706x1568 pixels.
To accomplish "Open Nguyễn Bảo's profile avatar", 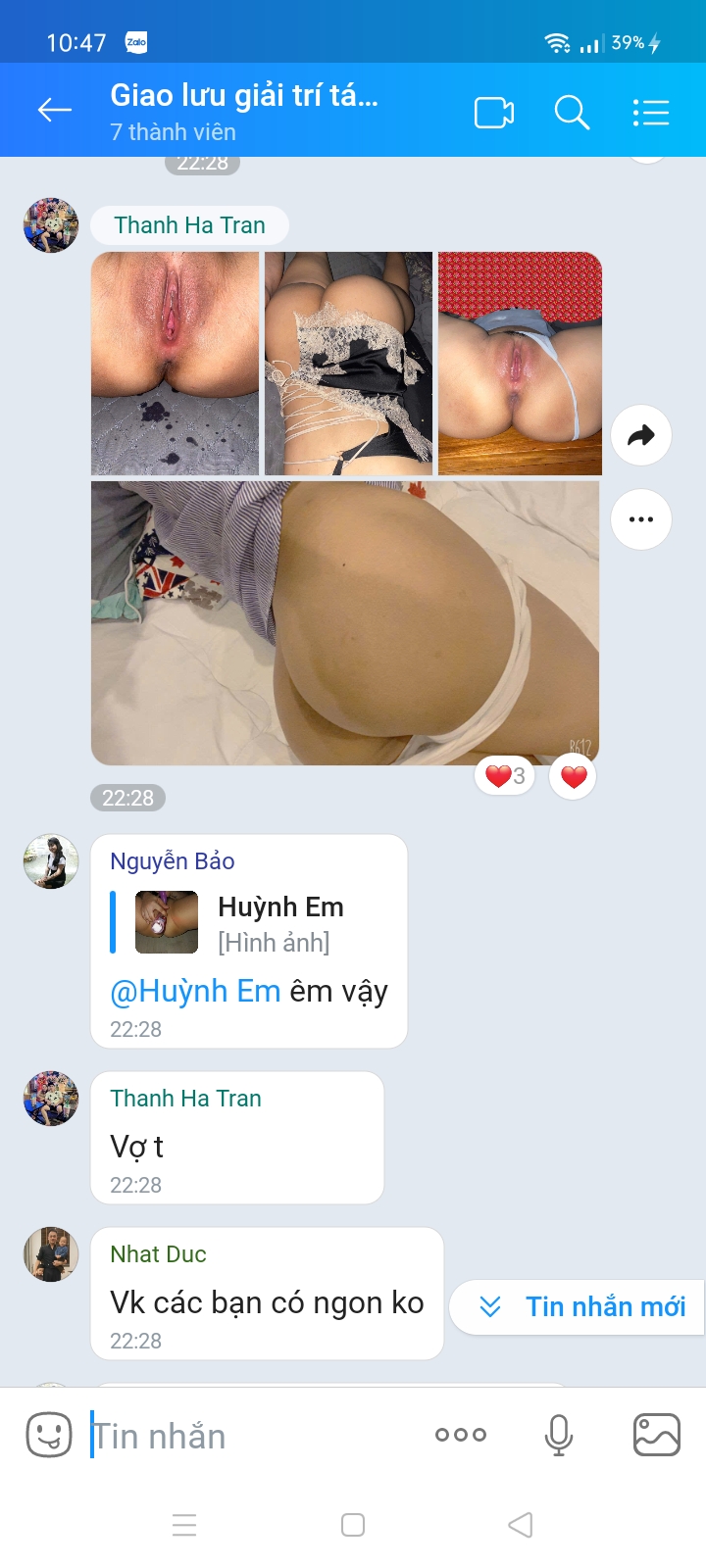I will (51, 861).
